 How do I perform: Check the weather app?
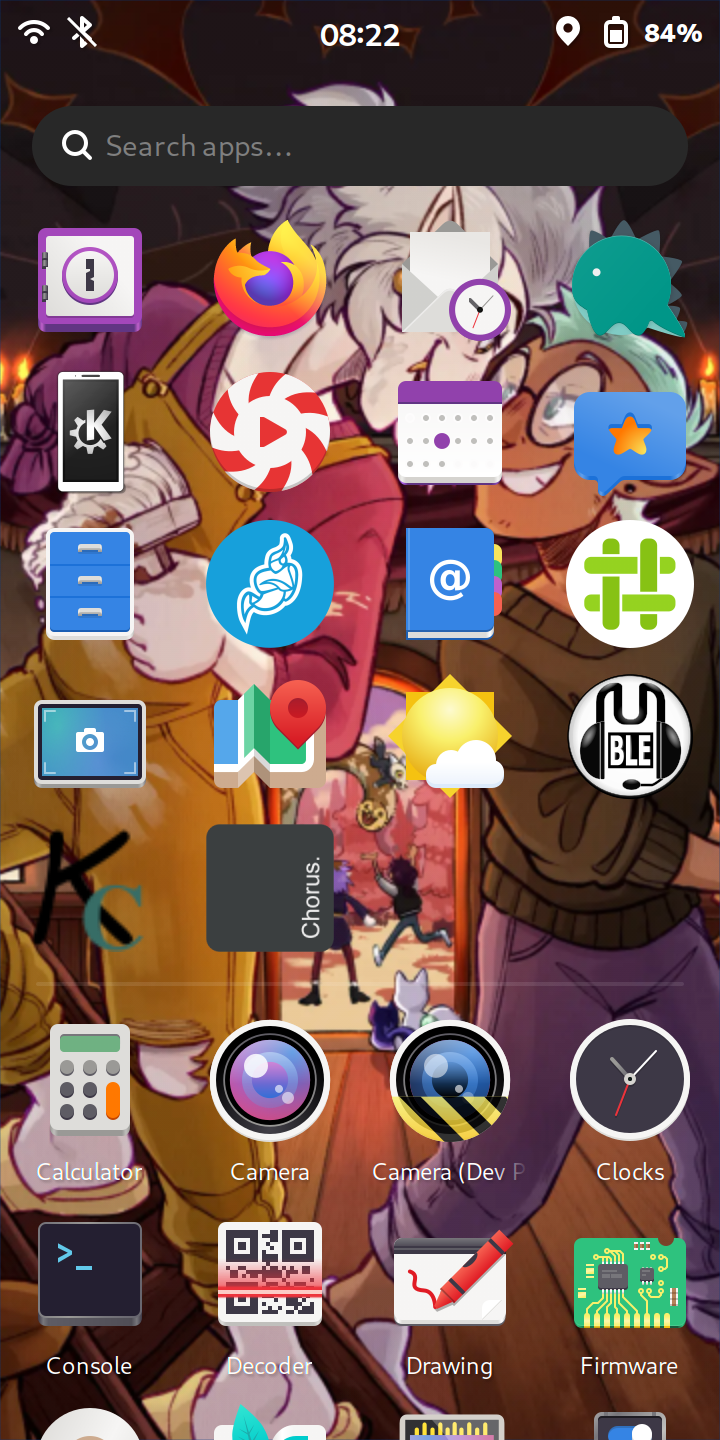click(x=450, y=736)
